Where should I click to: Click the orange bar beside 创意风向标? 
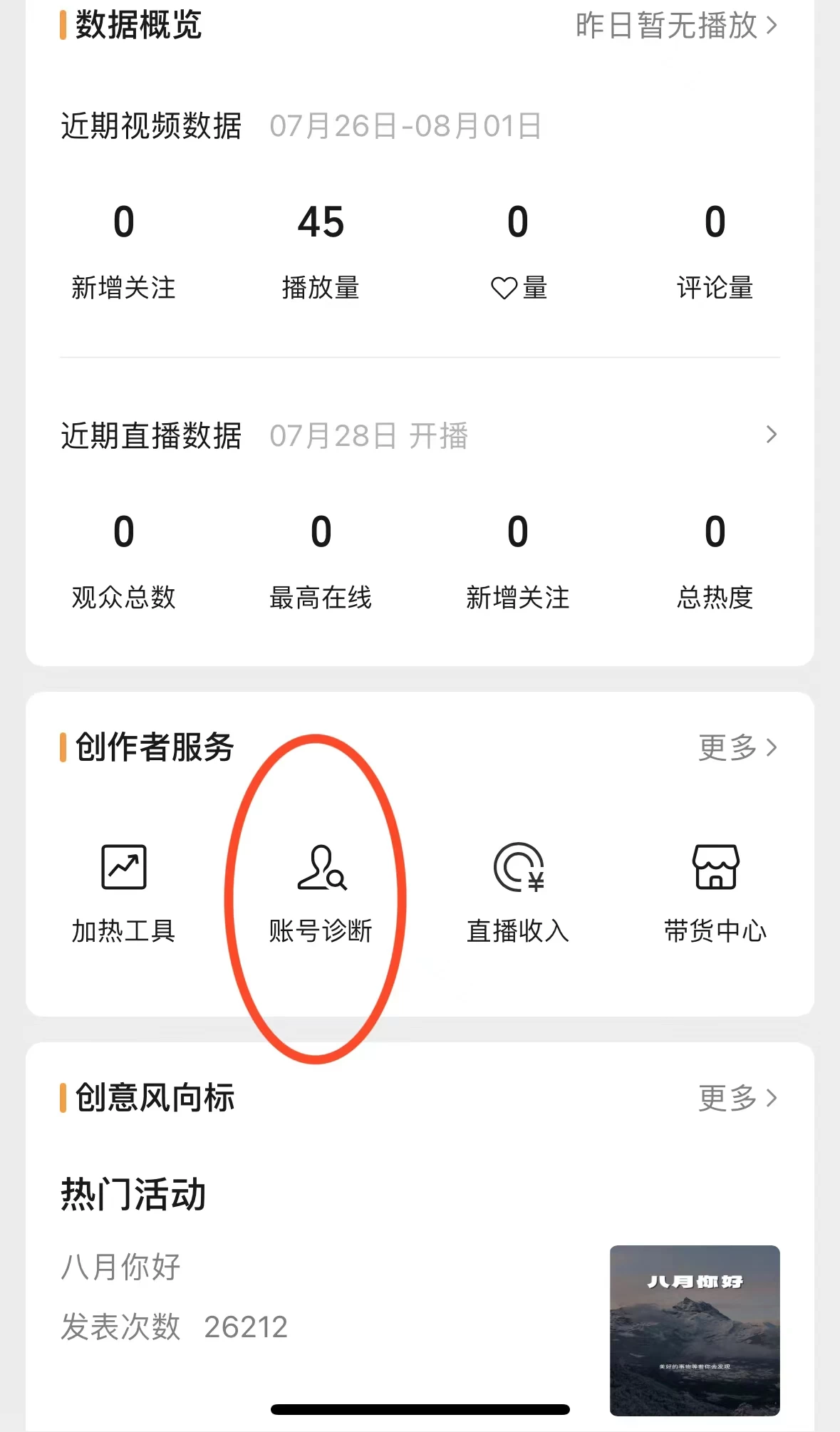[63, 1098]
